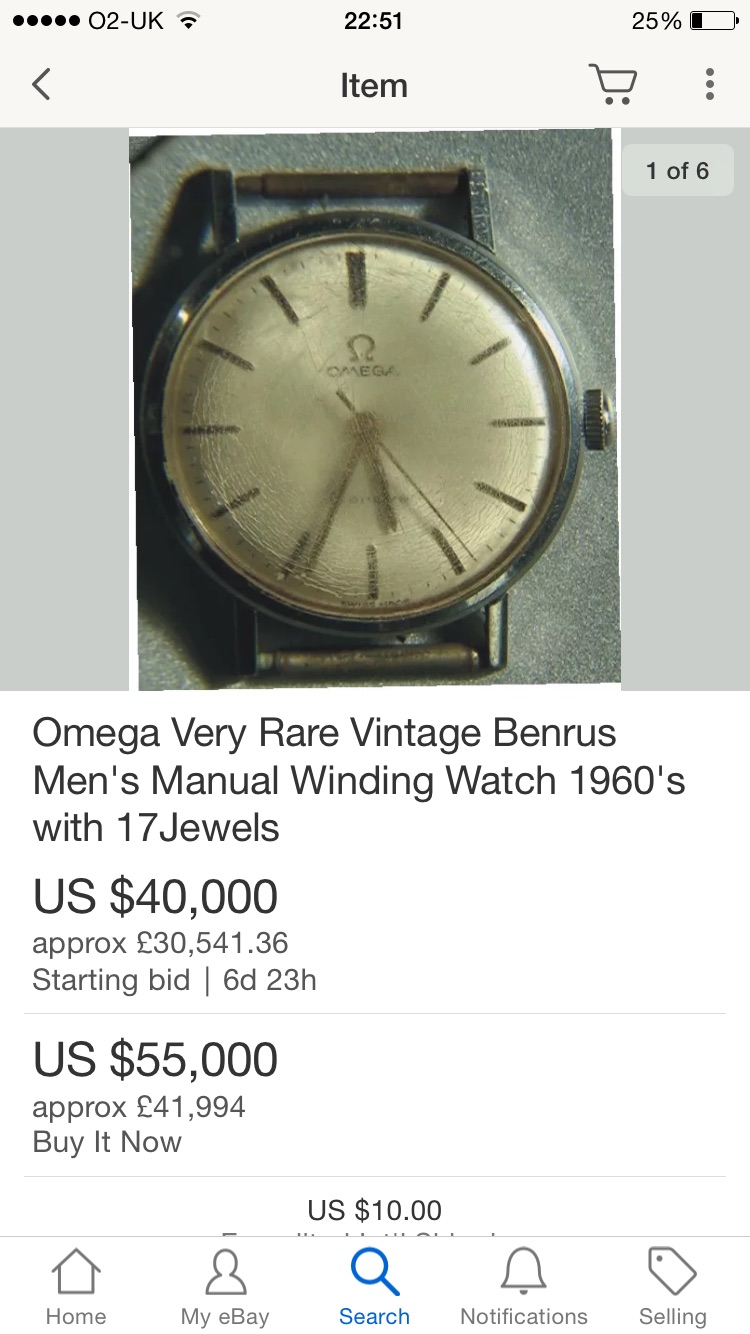This screenshot has width=750, height=1334.
Task: Go to the Selling tab
Action: 672,1287
